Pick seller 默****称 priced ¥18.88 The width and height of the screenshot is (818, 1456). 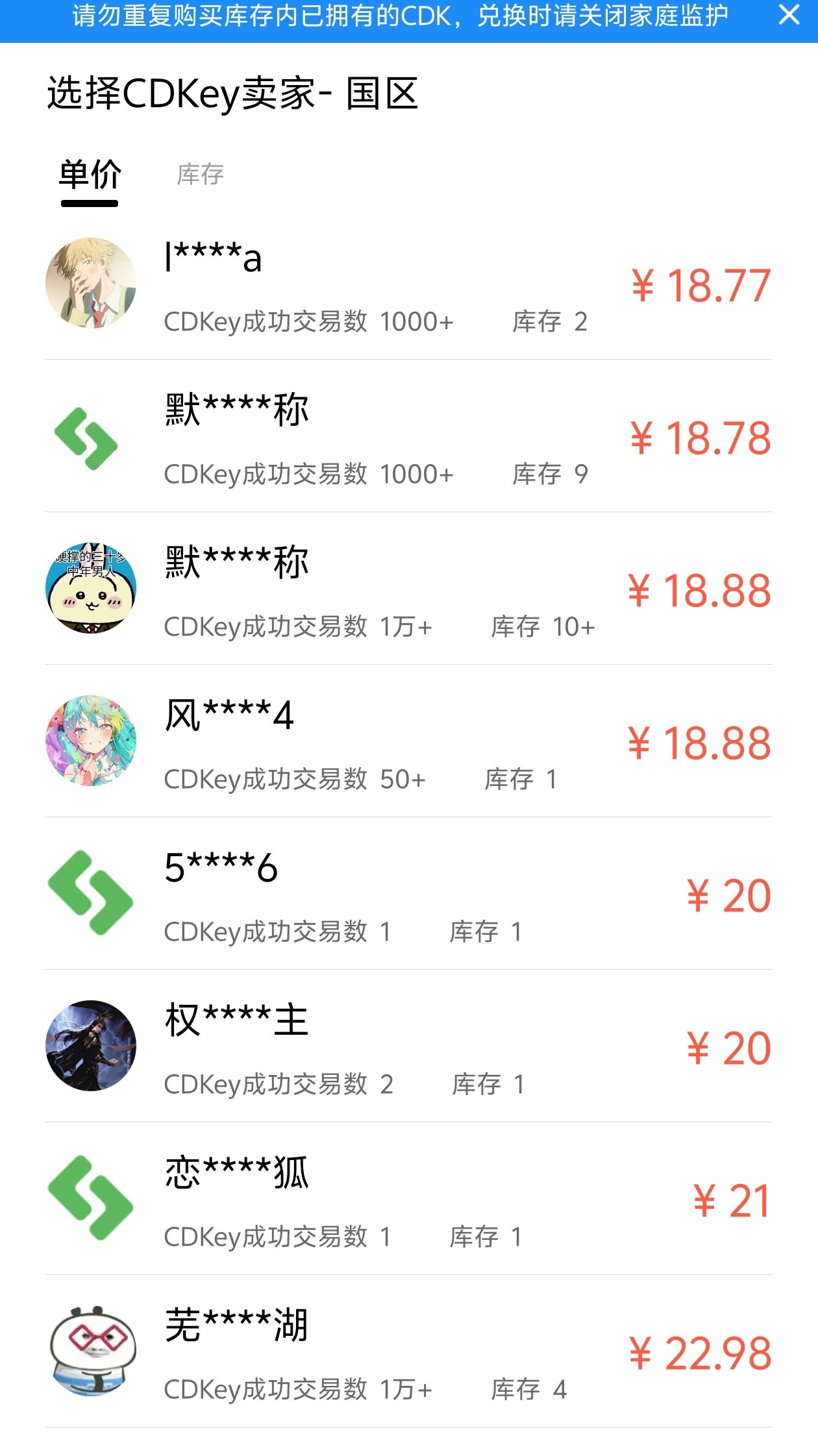pos(409,589)
